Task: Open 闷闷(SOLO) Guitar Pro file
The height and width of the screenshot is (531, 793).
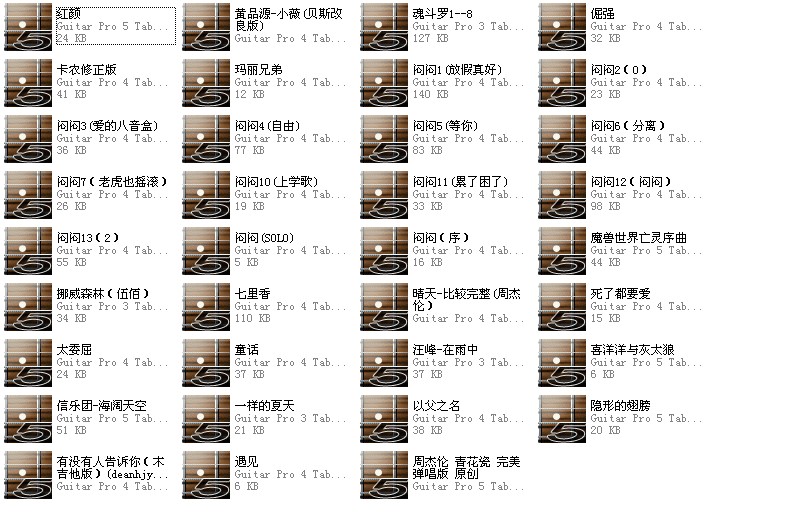Action: coord(206,251)
